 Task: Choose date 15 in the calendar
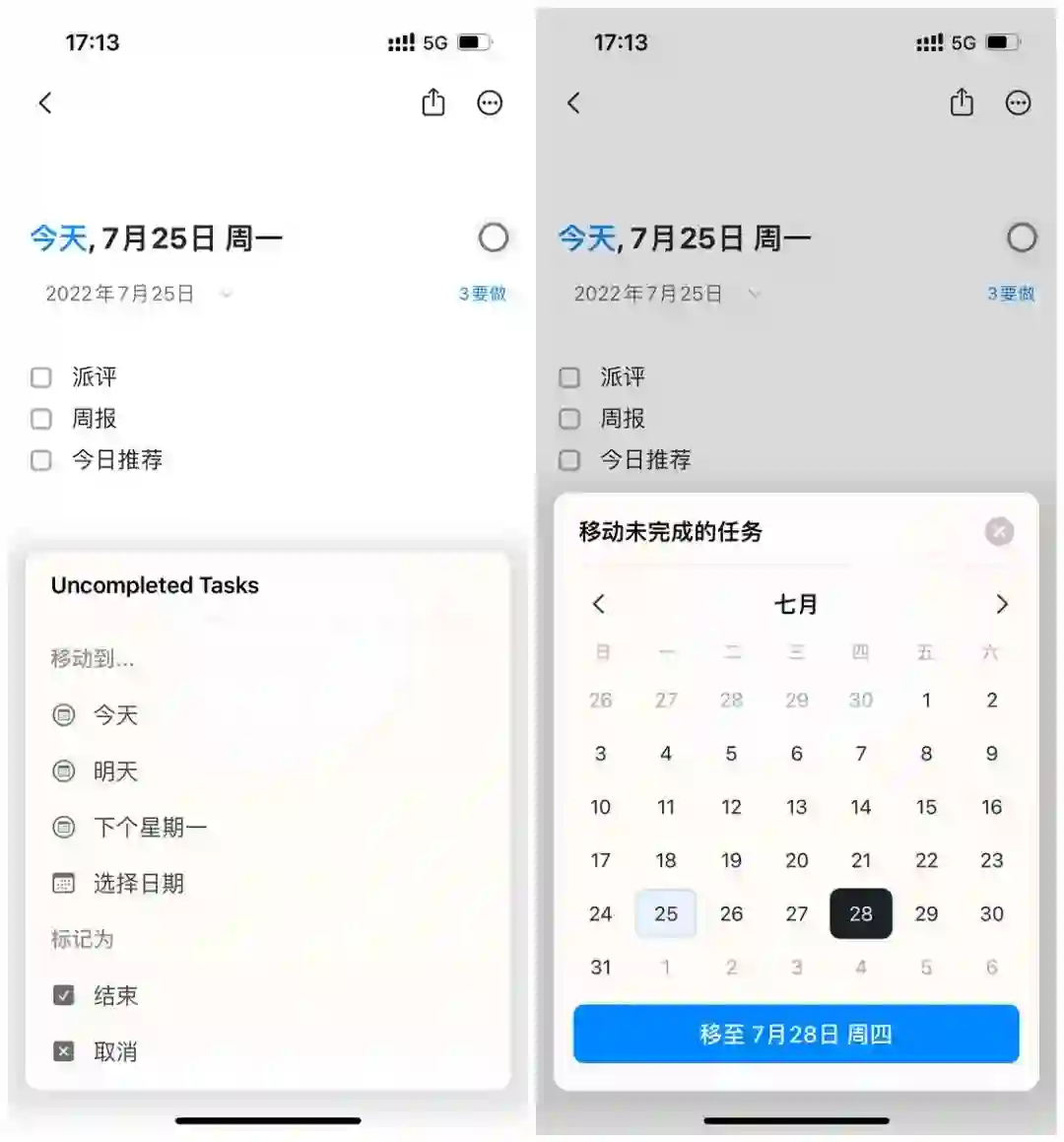coord(926,807)
